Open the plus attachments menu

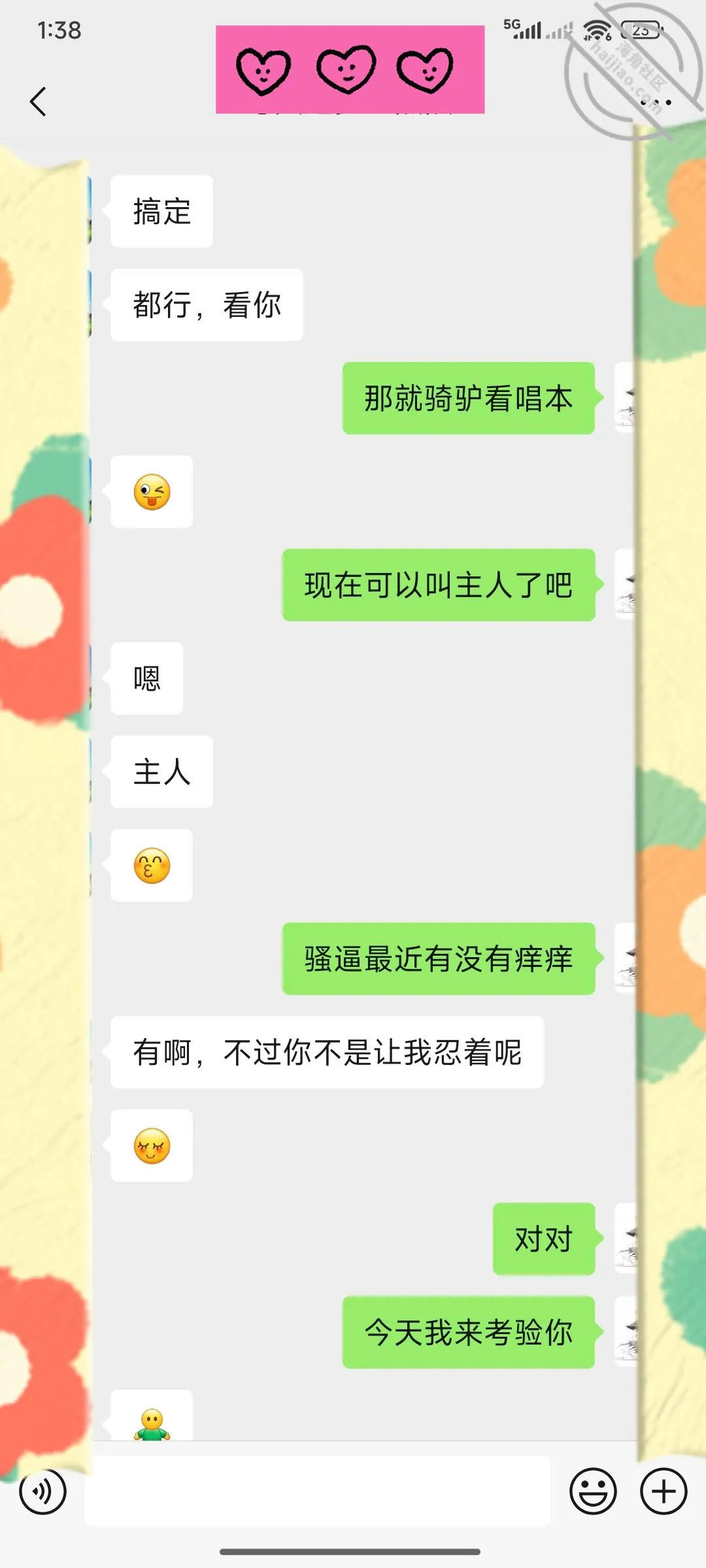click(x=664, y=1492)
